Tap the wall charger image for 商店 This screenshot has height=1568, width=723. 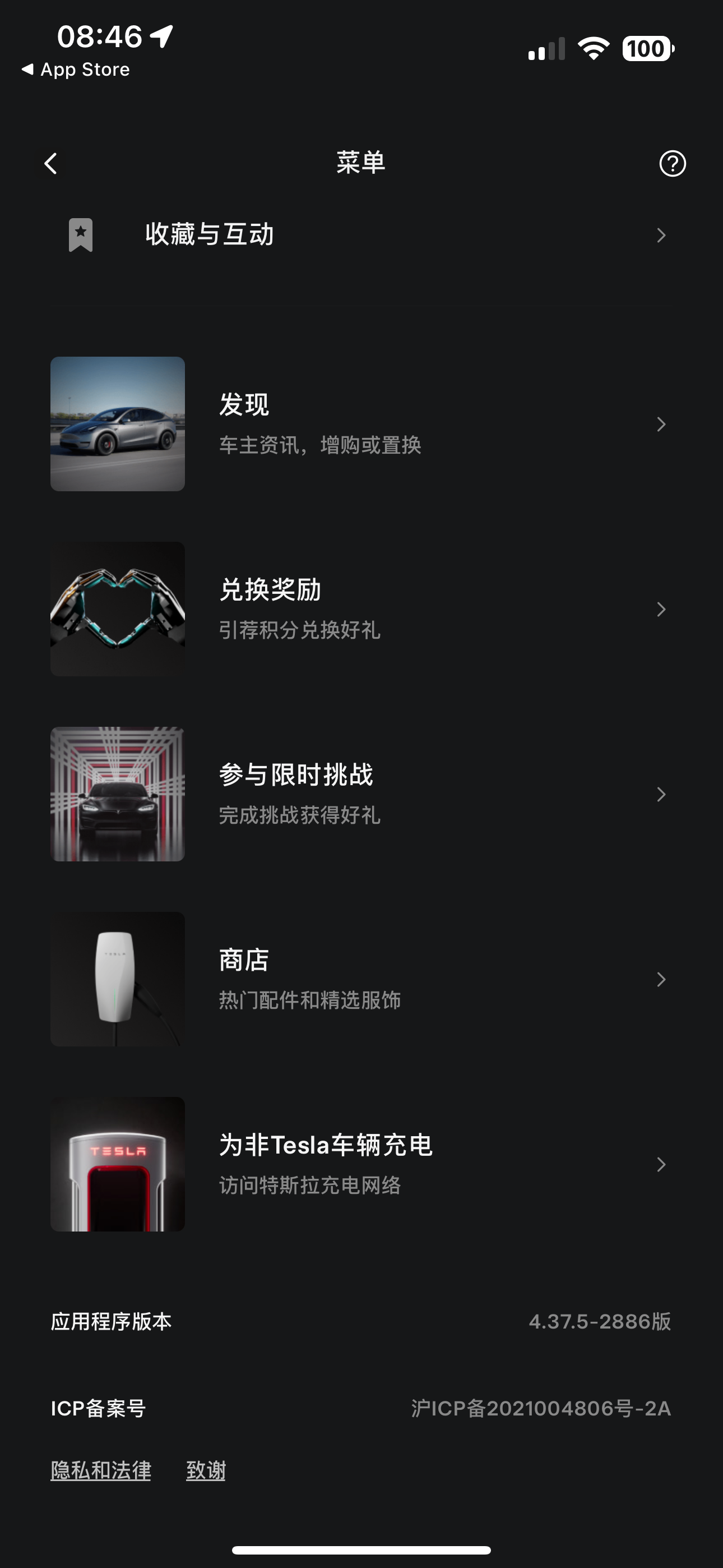point(118,979)
